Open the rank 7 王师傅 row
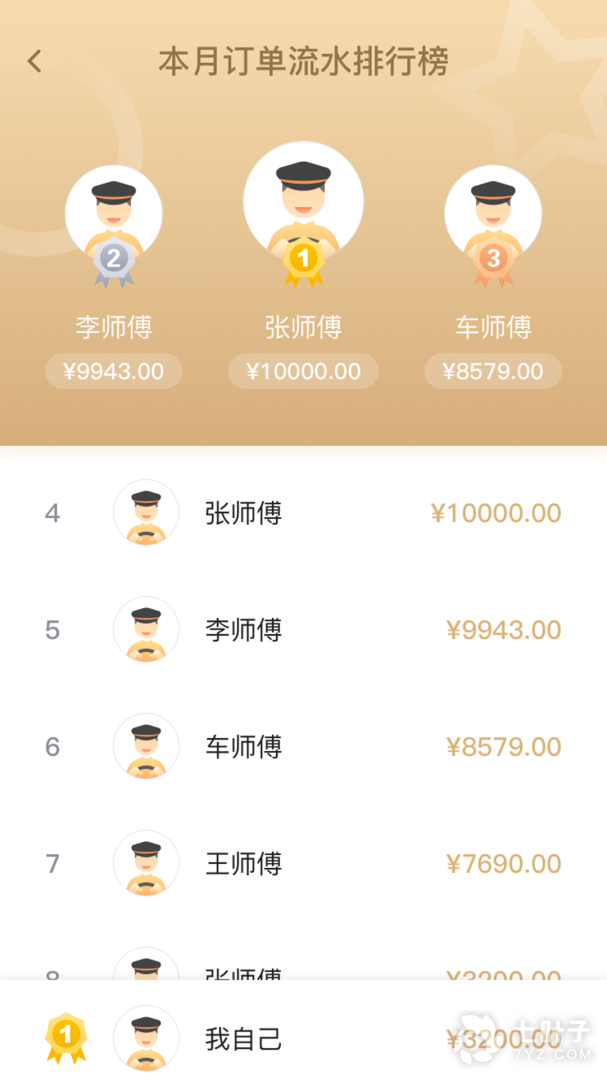Screen dimensions: 607x1080 click(303, 863)
